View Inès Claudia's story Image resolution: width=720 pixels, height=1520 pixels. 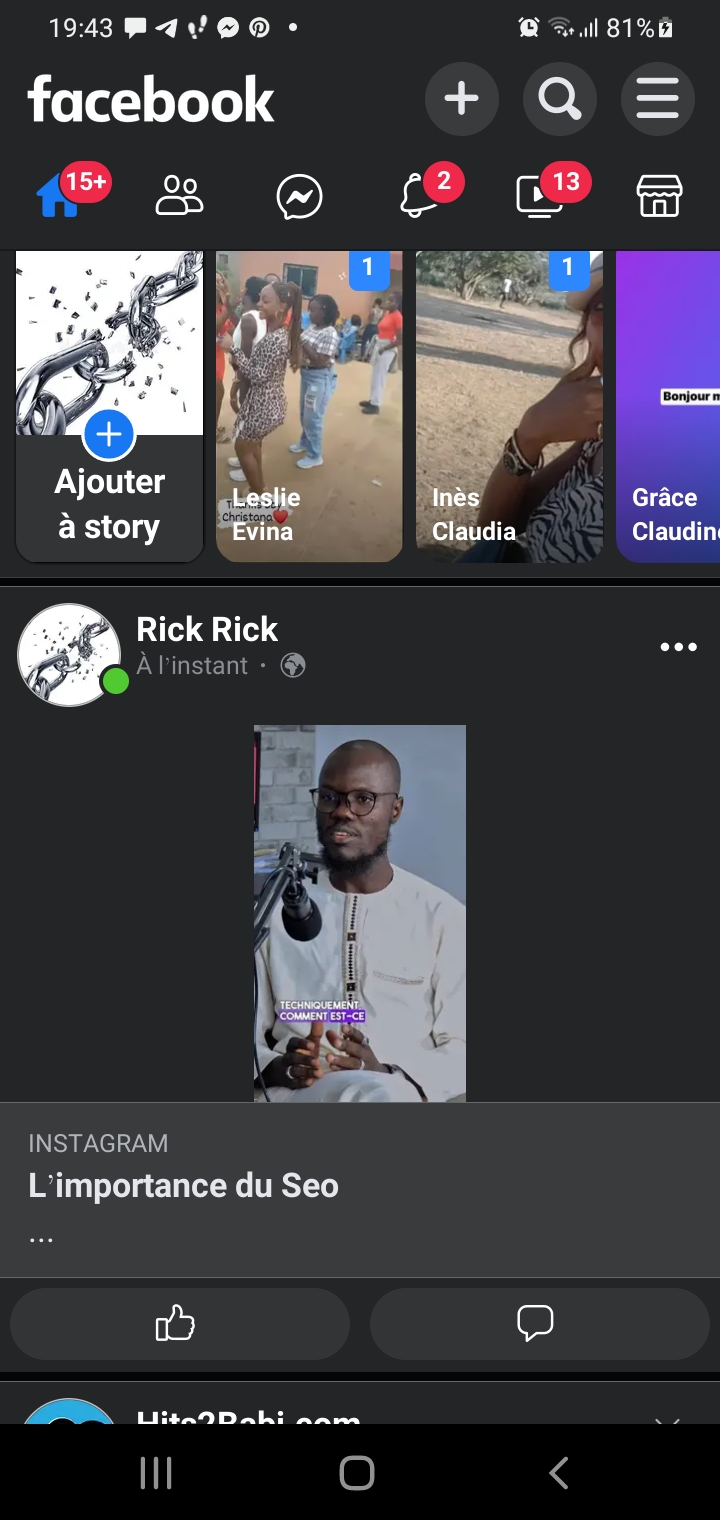click(x=509, y=406)
